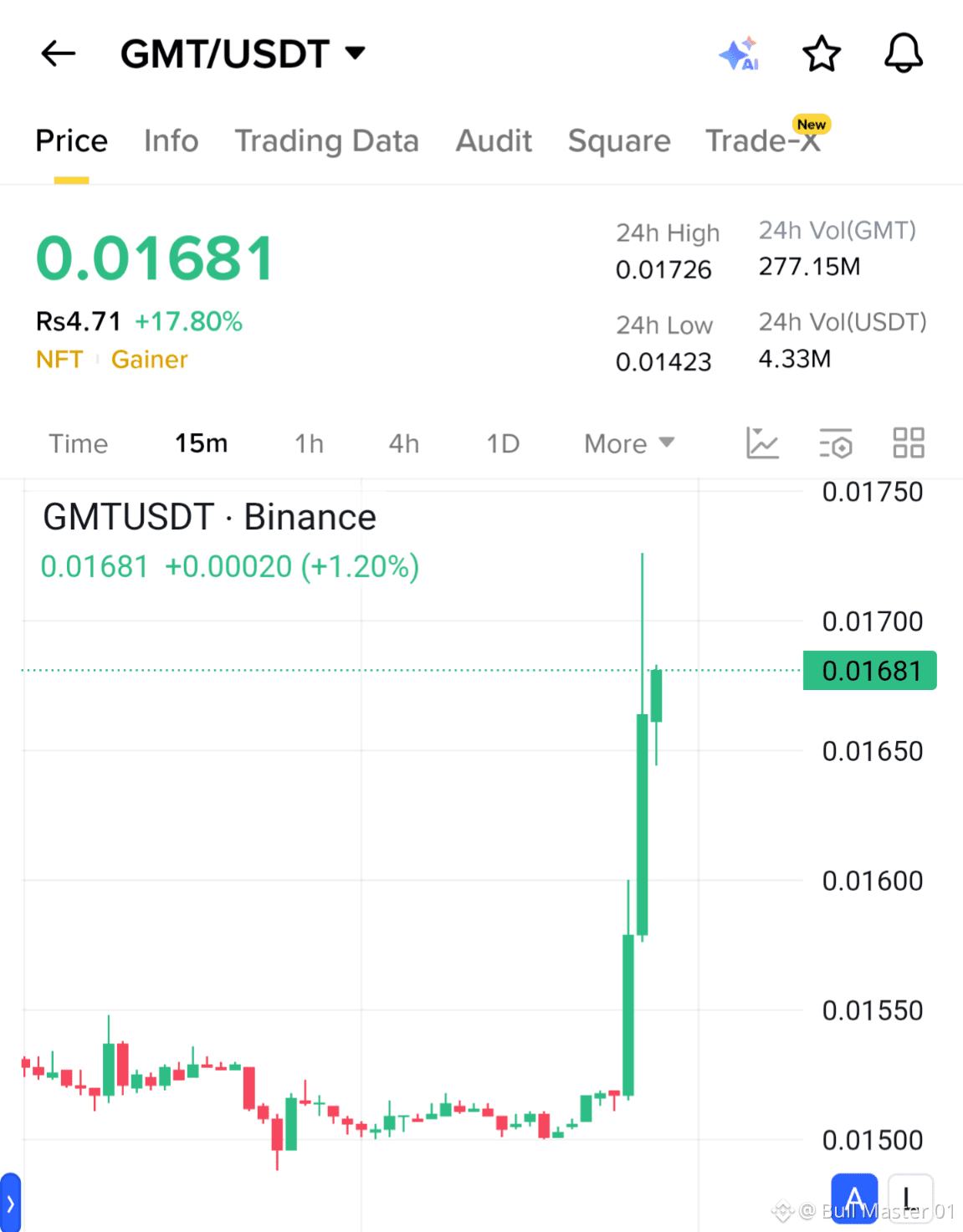Open the notification bell
The height and width of the screenshot is (1232, 963).
903,54
